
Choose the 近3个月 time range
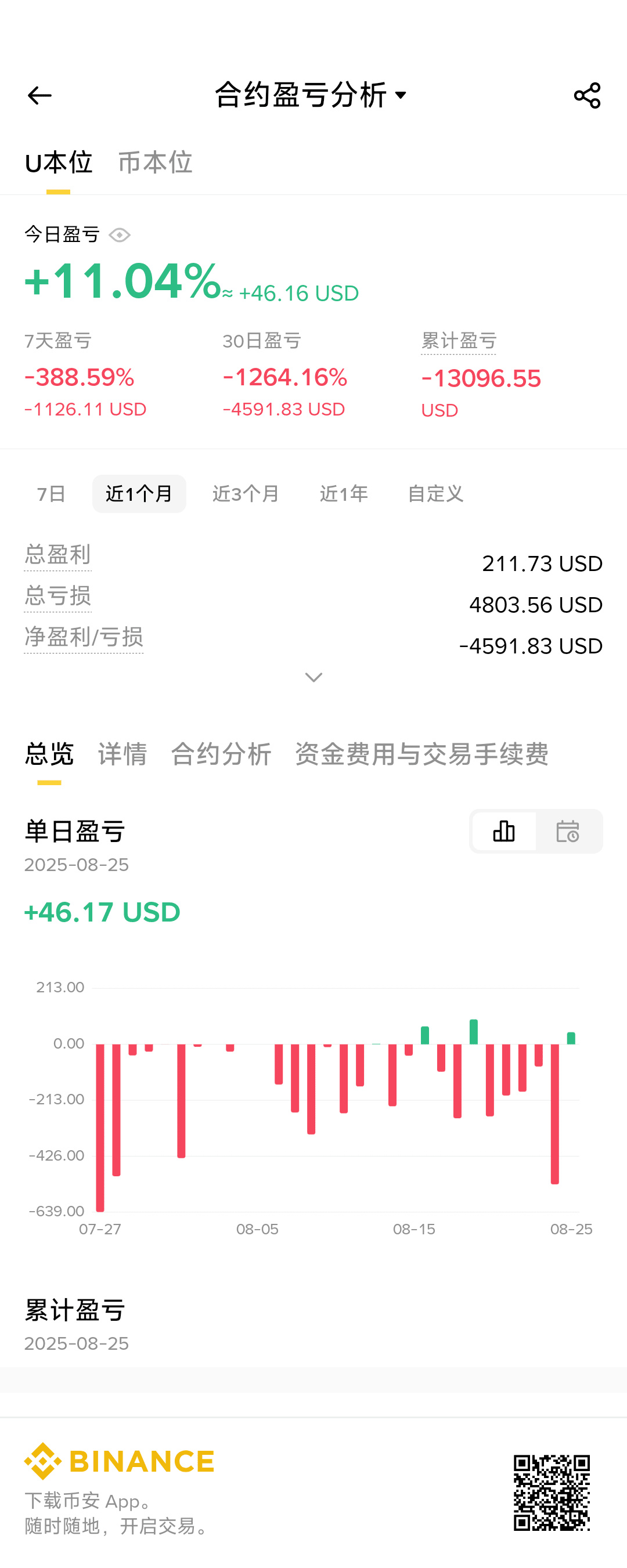coord(246,494)
